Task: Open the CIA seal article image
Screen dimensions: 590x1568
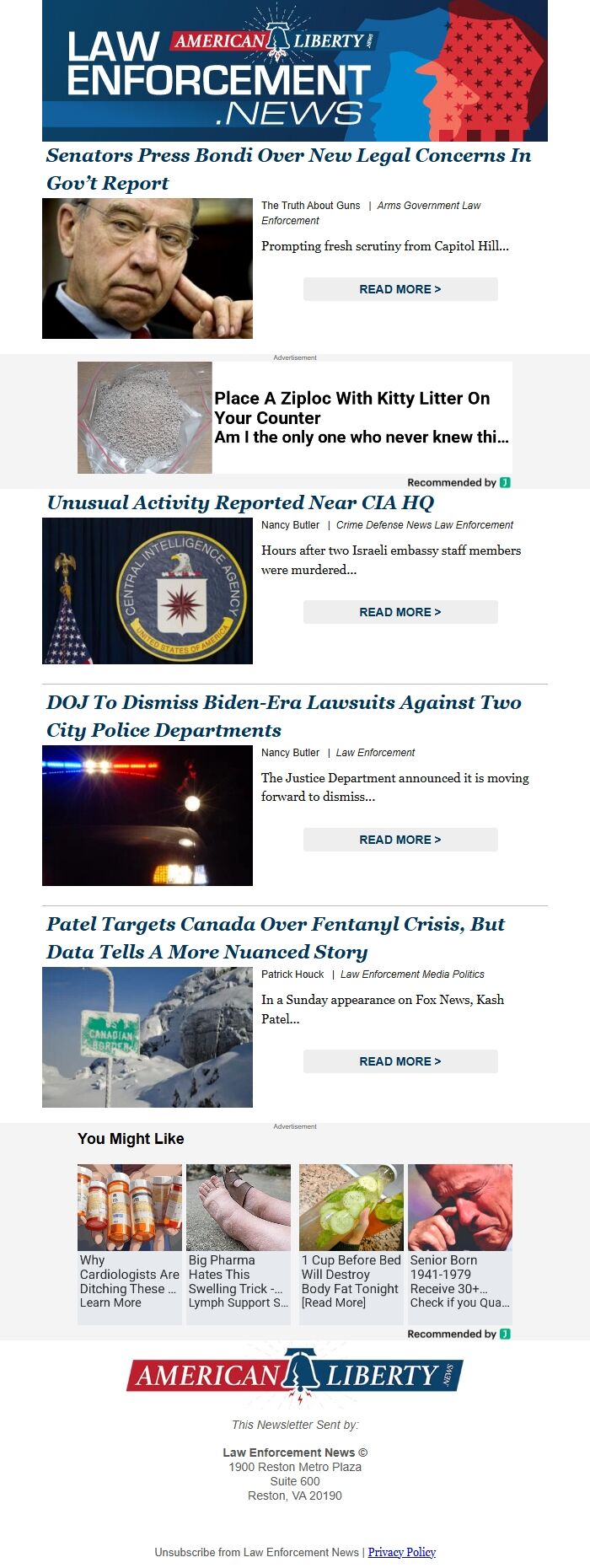Action: click(x=147, y=591)
